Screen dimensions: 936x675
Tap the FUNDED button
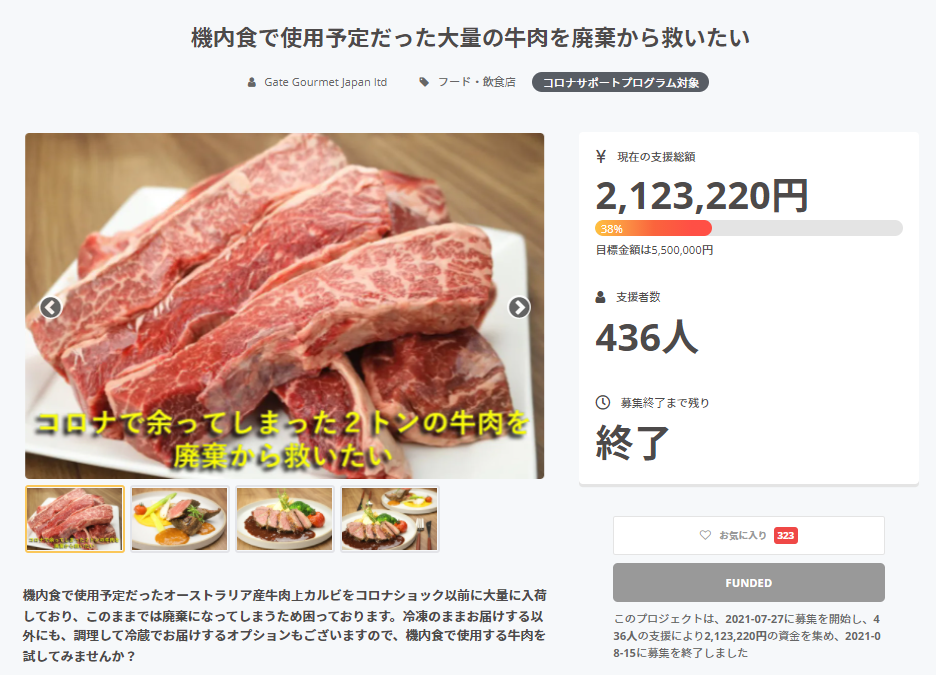click(x=748, y=583)
